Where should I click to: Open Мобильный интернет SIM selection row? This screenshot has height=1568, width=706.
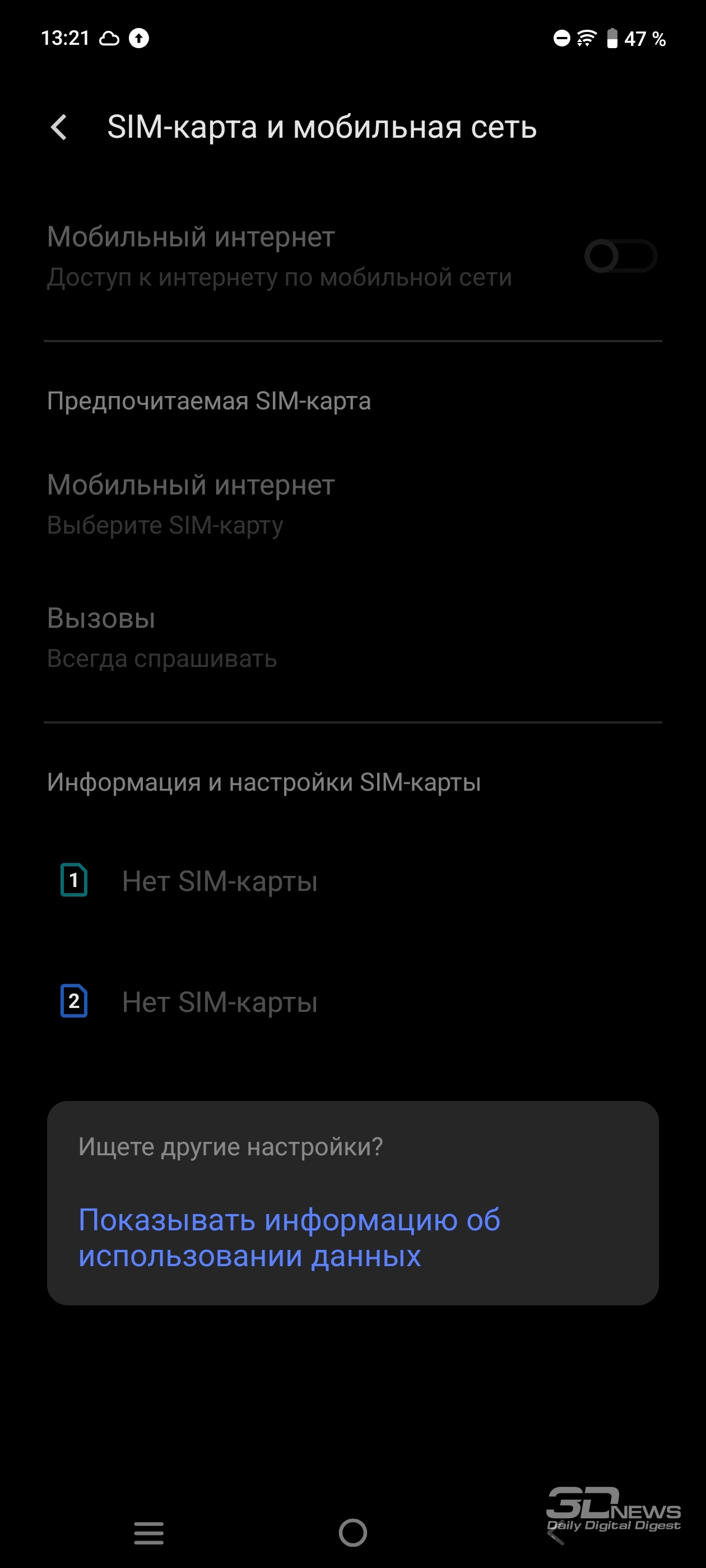(x=352, y=505)
